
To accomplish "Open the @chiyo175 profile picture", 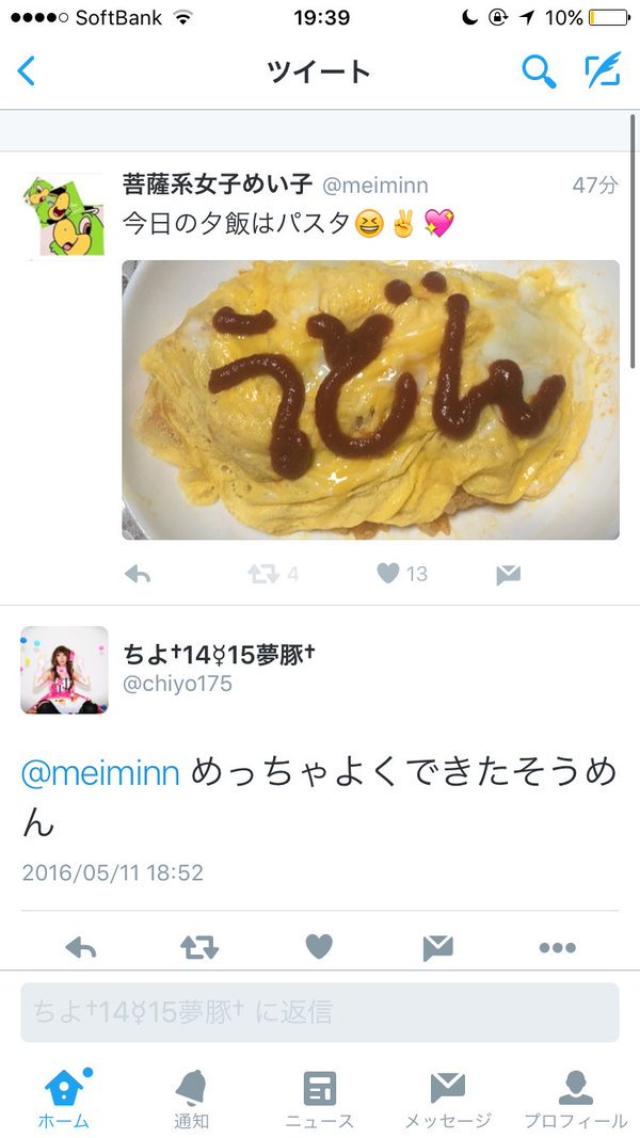I will click(64, 670).
